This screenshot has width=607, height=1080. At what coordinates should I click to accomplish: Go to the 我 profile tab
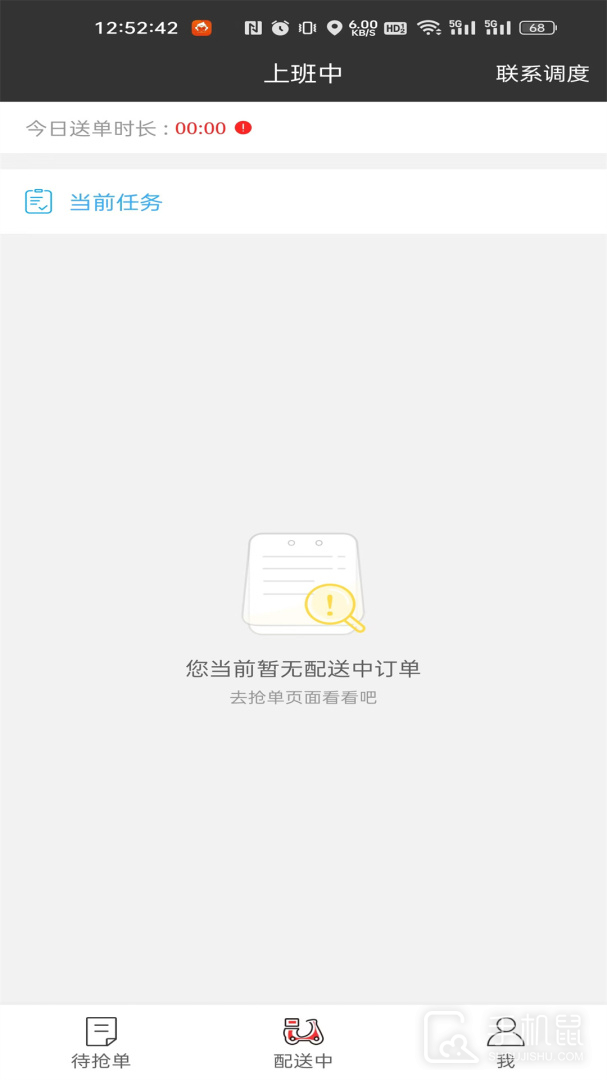tap(505, 1042)
